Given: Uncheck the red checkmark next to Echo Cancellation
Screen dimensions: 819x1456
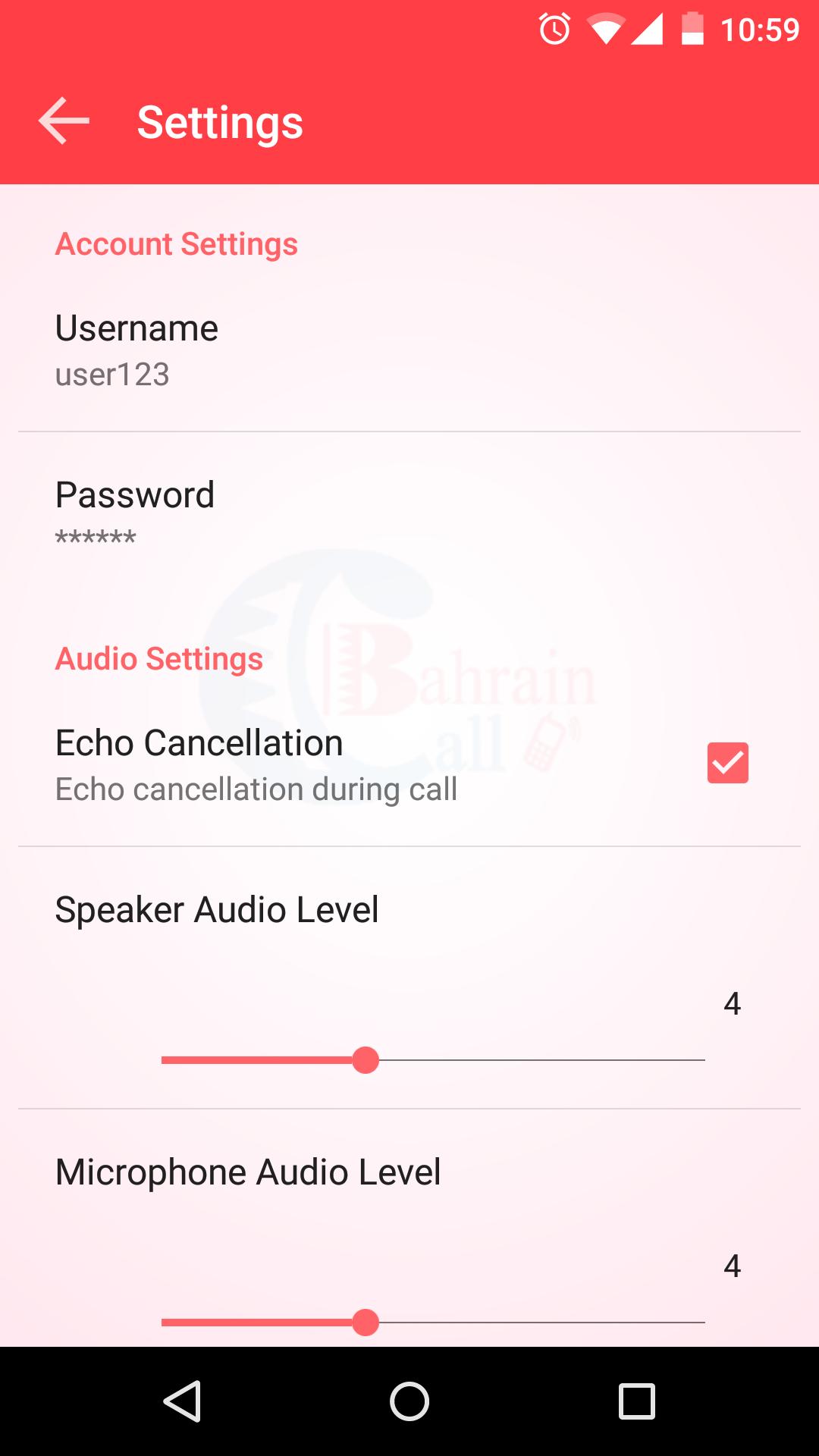Looking at the screenshot, I should point(727,762).
